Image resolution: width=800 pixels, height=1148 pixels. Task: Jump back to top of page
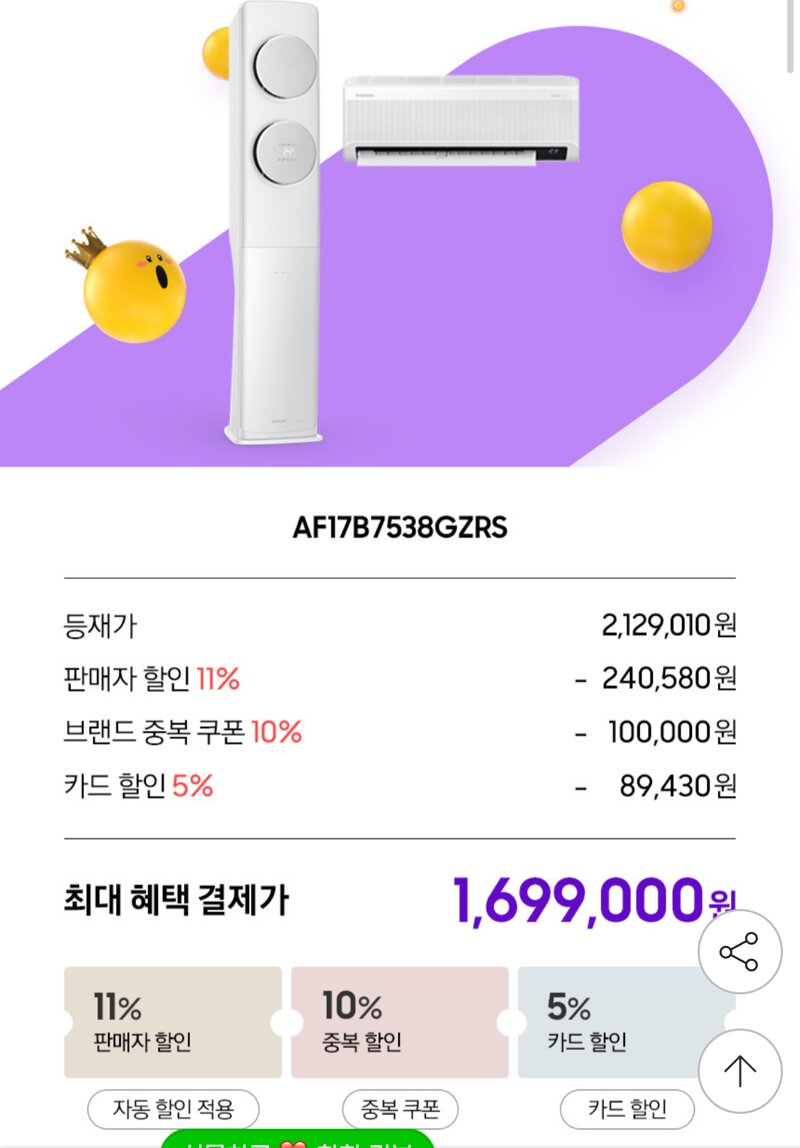739,1071
